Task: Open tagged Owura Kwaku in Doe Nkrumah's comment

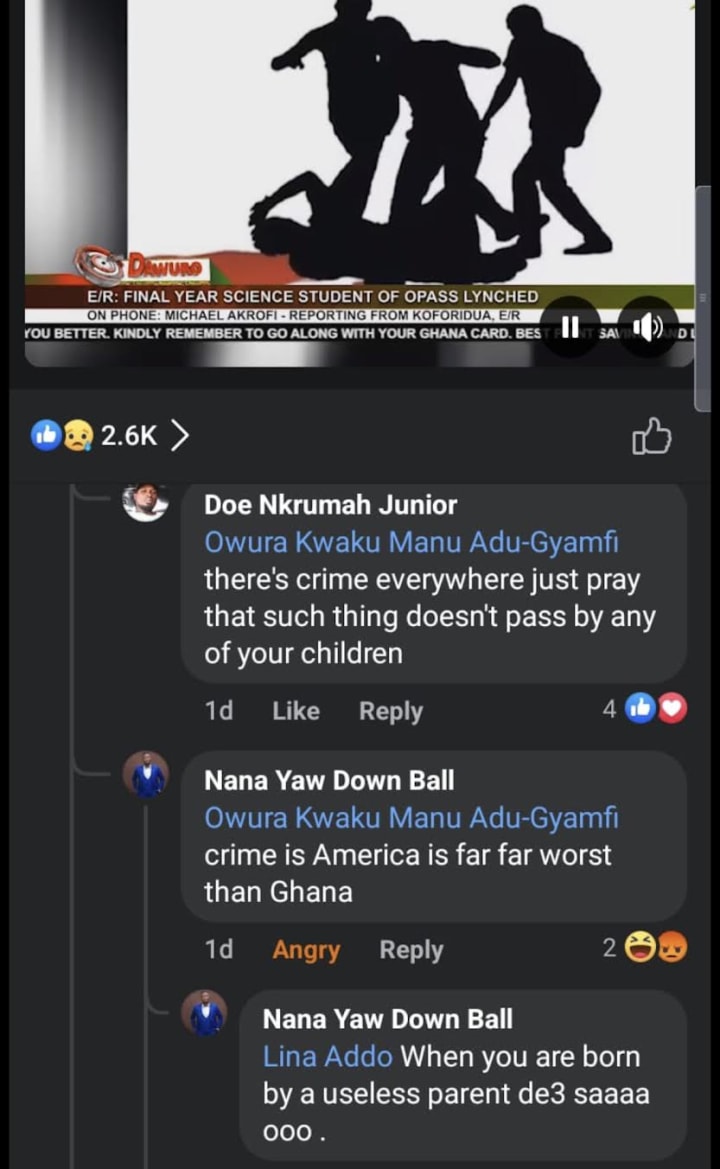Action: coord(411,542)
